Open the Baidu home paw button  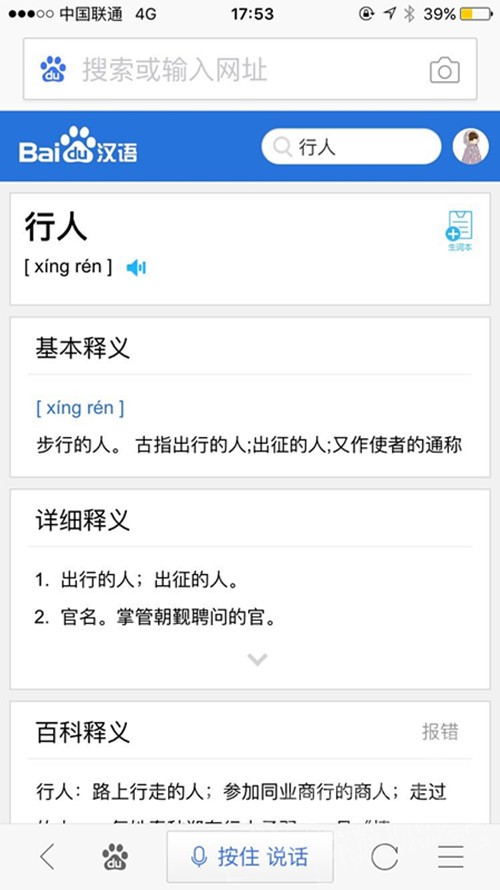click(115, 857)
